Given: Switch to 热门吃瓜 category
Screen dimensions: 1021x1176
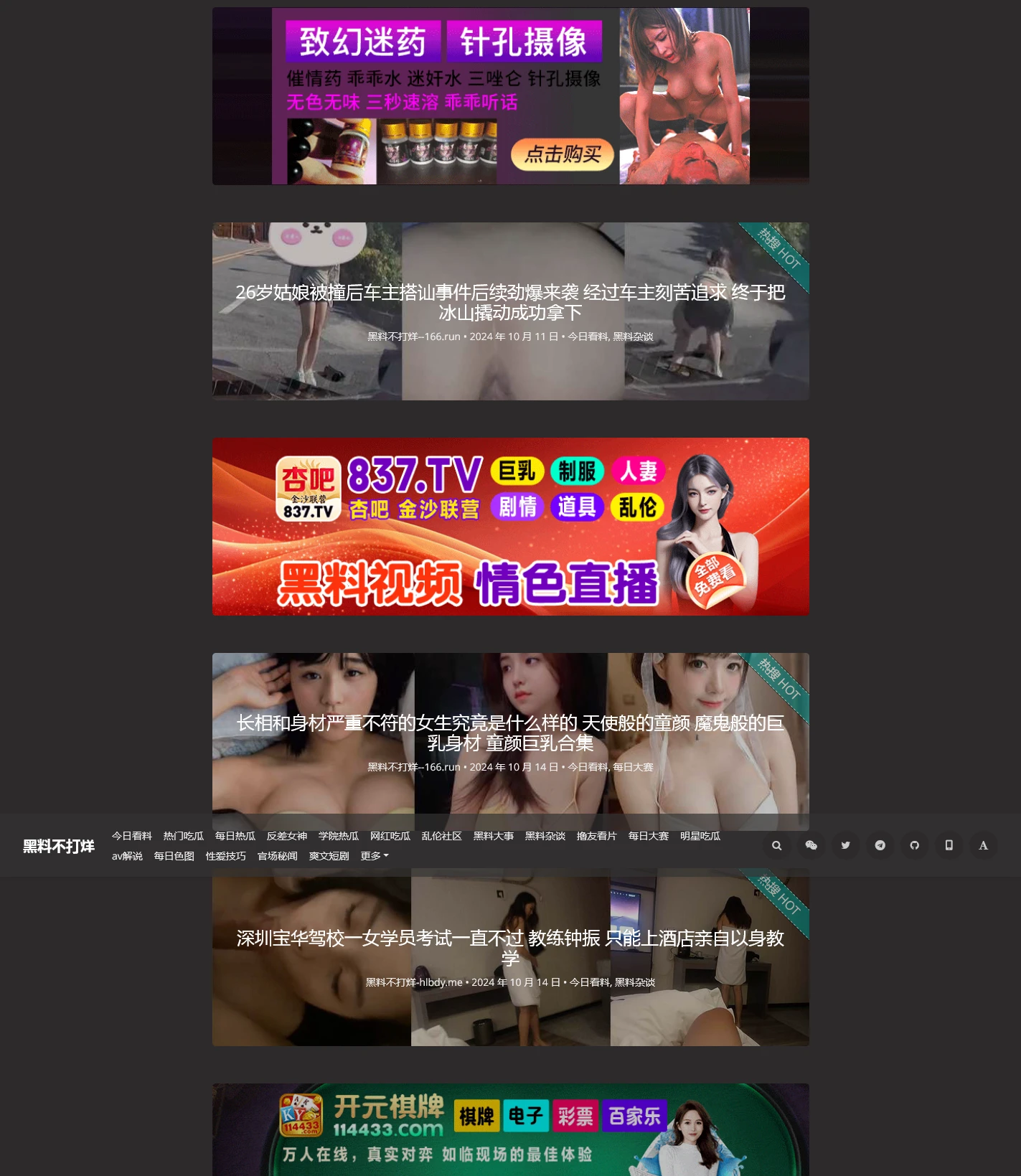Looking at the screenshot, I should [184, 836].
